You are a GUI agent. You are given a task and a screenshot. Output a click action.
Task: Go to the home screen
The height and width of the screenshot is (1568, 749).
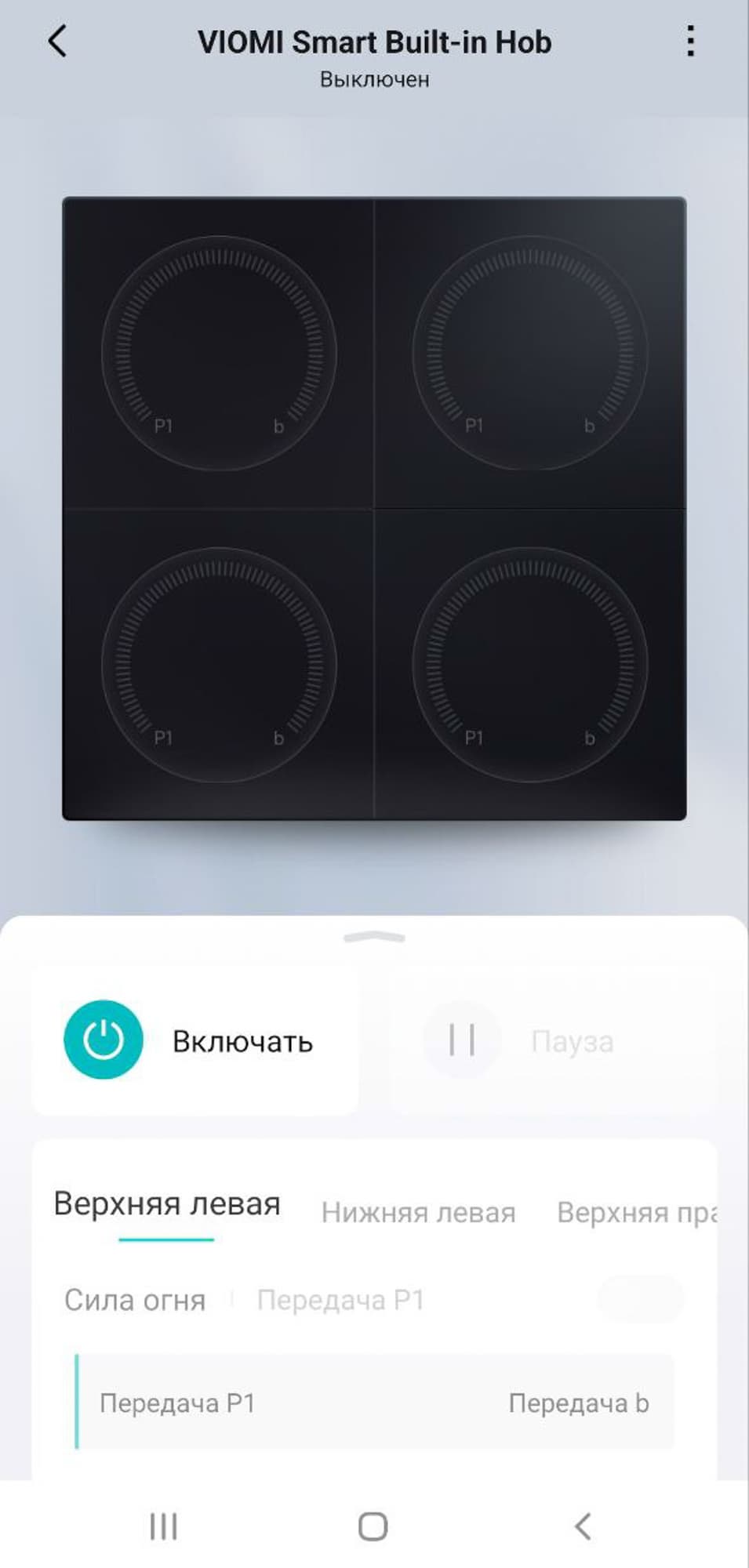(373, 1526)
